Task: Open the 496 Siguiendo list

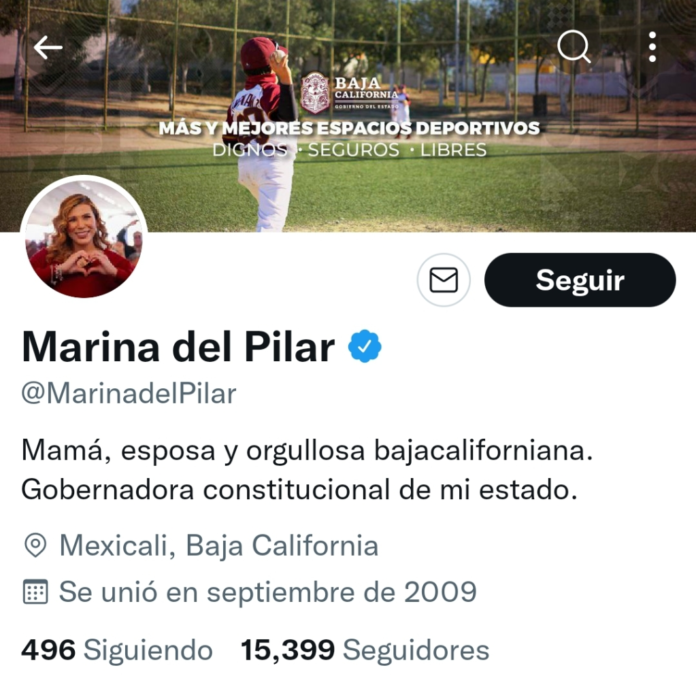Action: point(117,651)
